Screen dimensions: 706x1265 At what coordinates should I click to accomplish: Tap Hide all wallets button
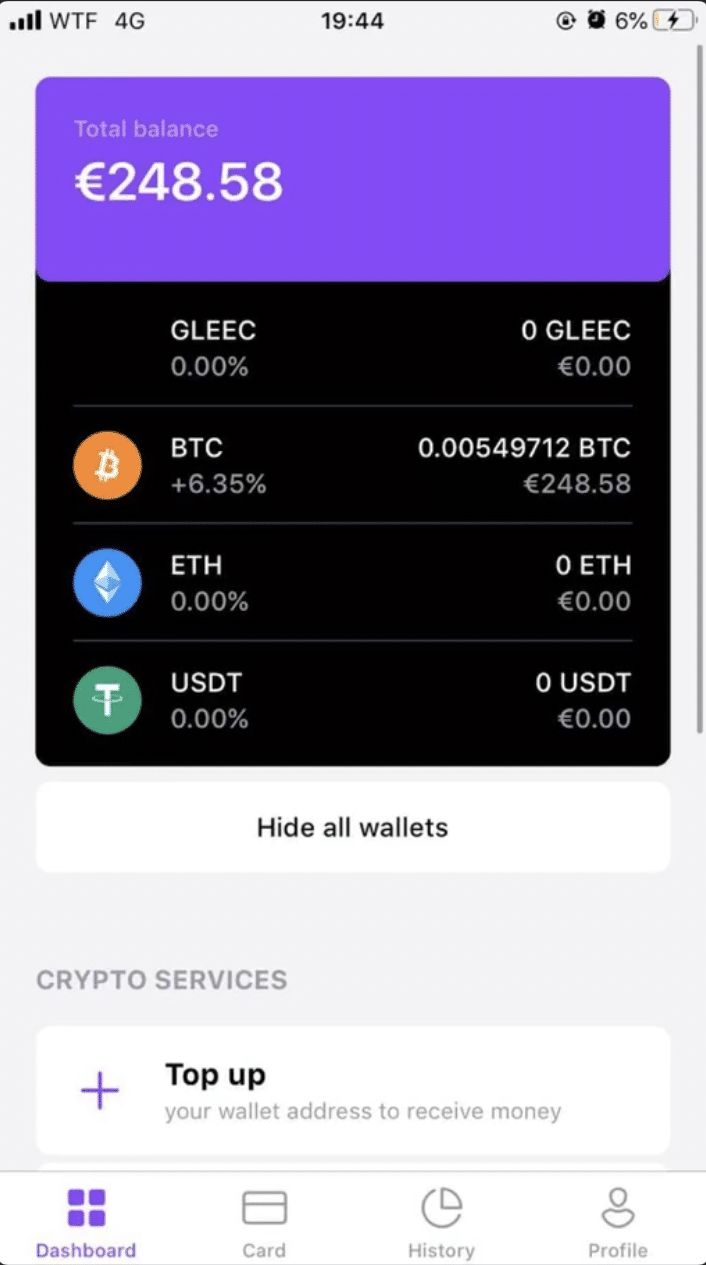pyautogui.click(x=352, y=827)
